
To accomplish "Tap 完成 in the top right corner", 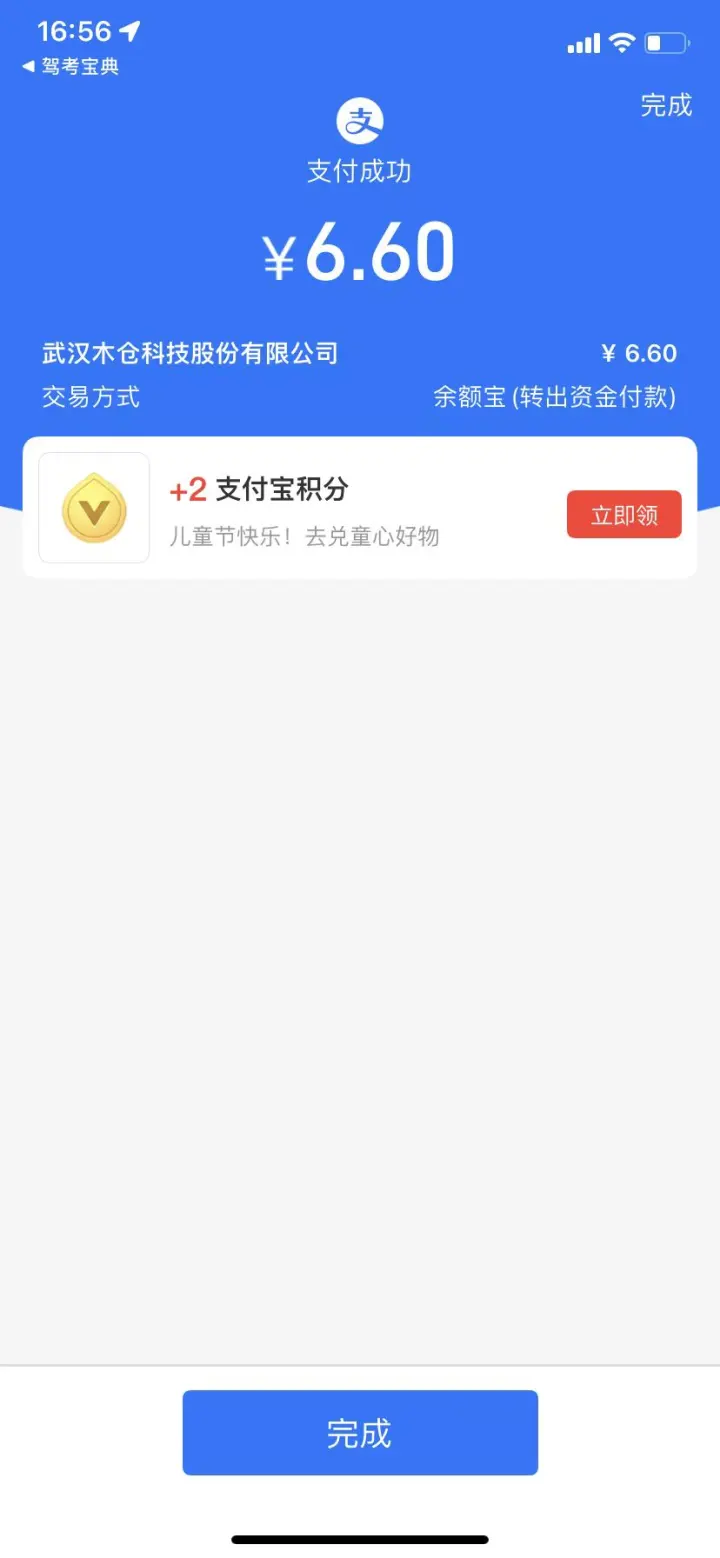I will [x=666, y=105].
